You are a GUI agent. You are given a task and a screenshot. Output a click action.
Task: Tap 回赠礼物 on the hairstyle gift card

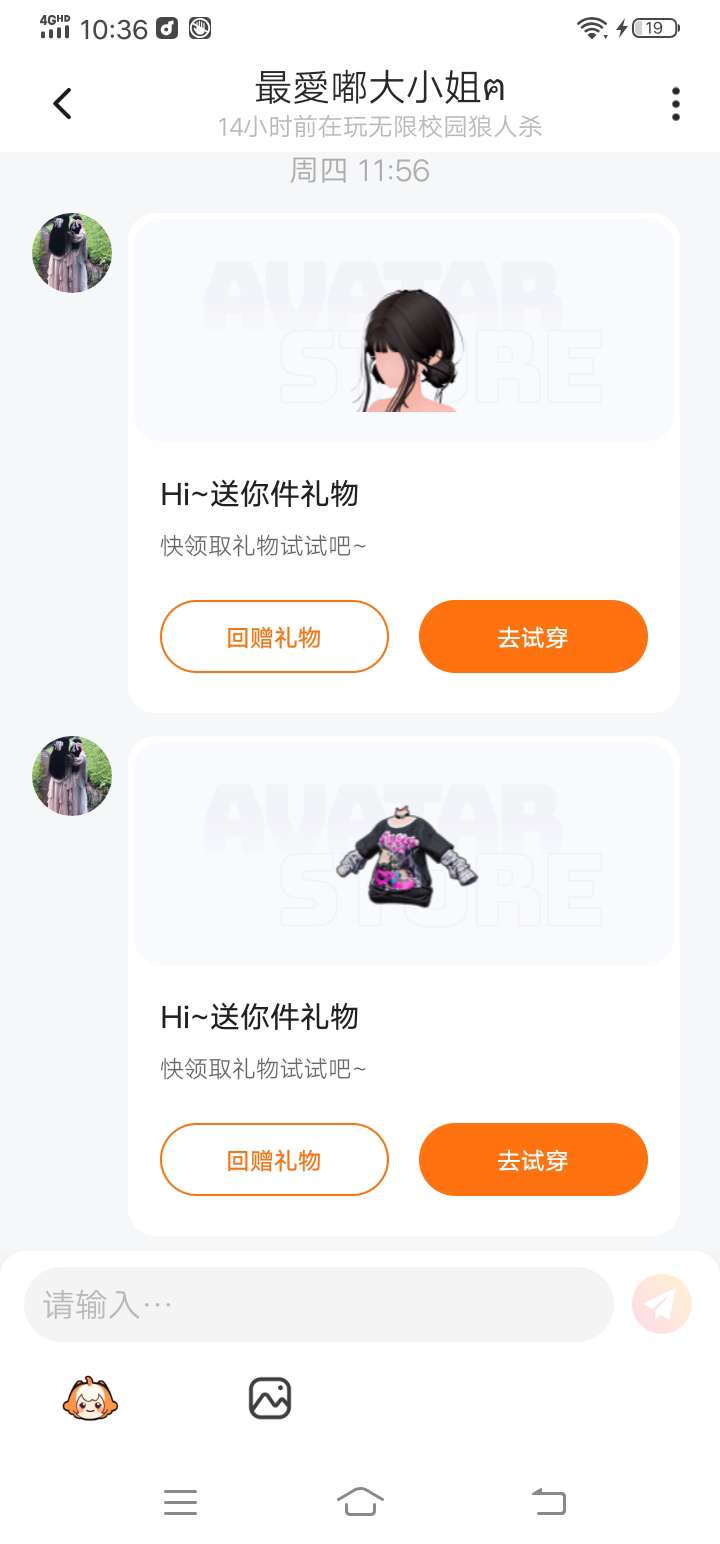point(274,637)
